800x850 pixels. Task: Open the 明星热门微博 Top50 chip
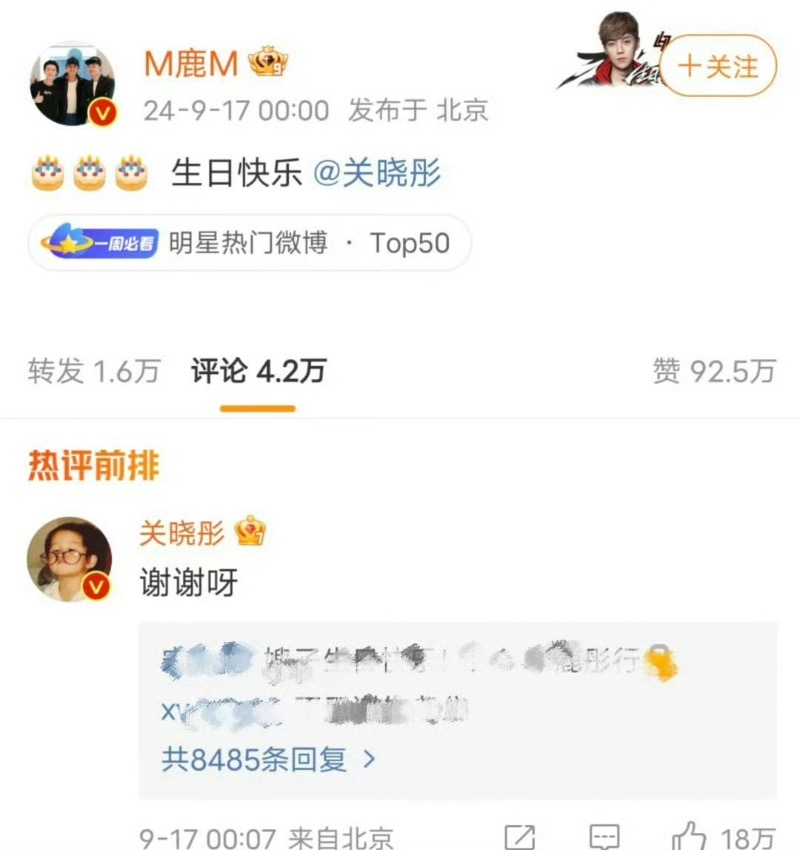248,242
